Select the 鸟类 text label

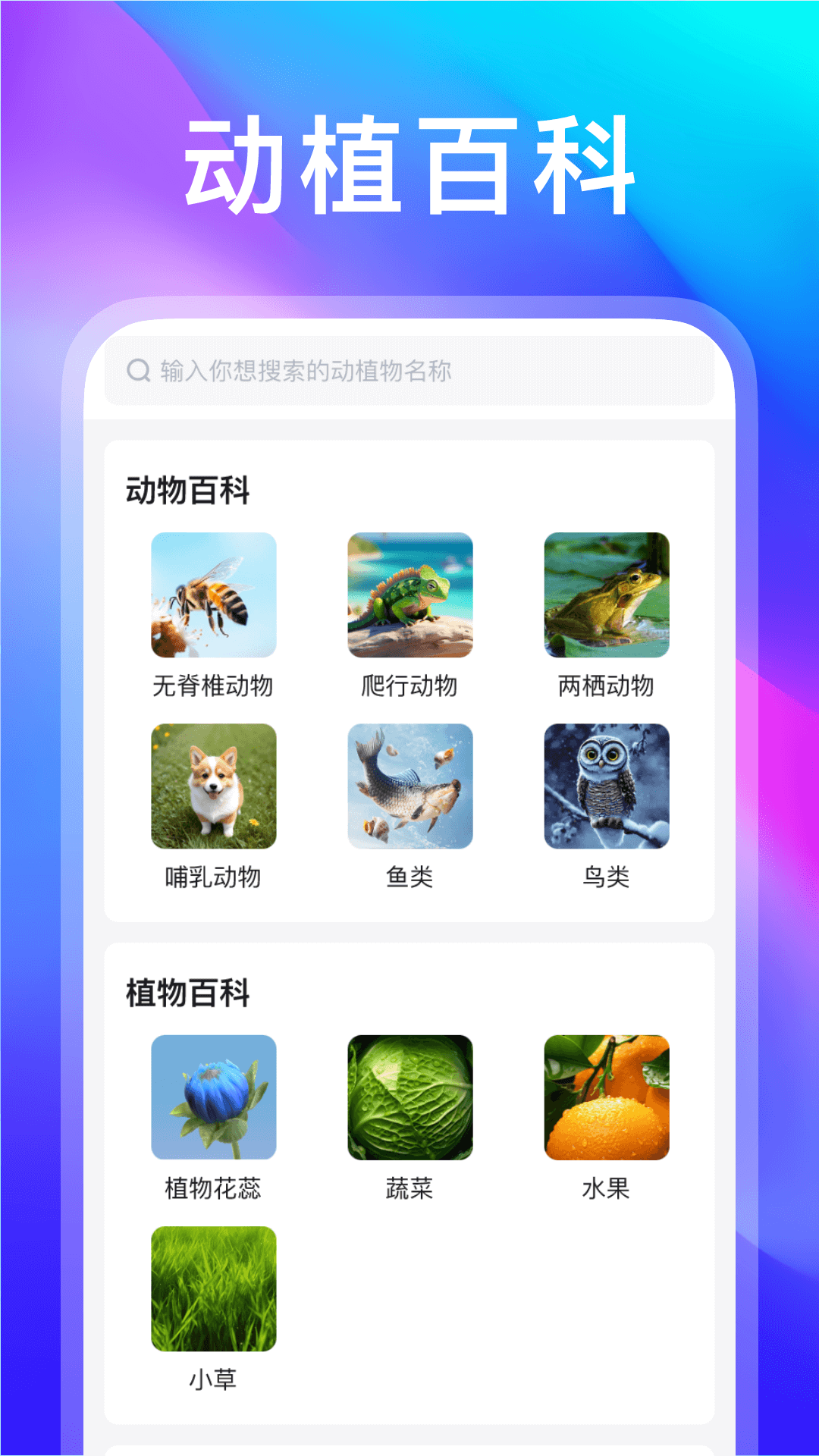tap(607, 877)
